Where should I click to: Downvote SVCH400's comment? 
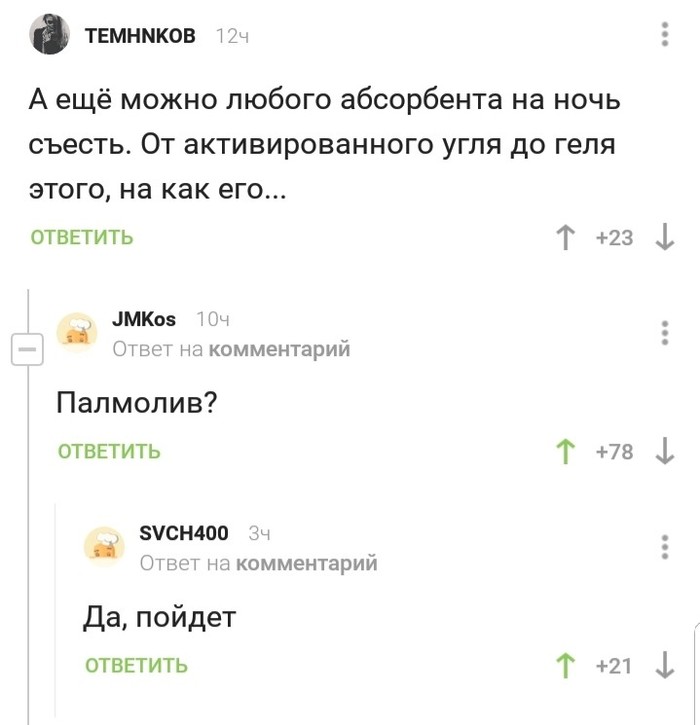click(x=665, y=665)
